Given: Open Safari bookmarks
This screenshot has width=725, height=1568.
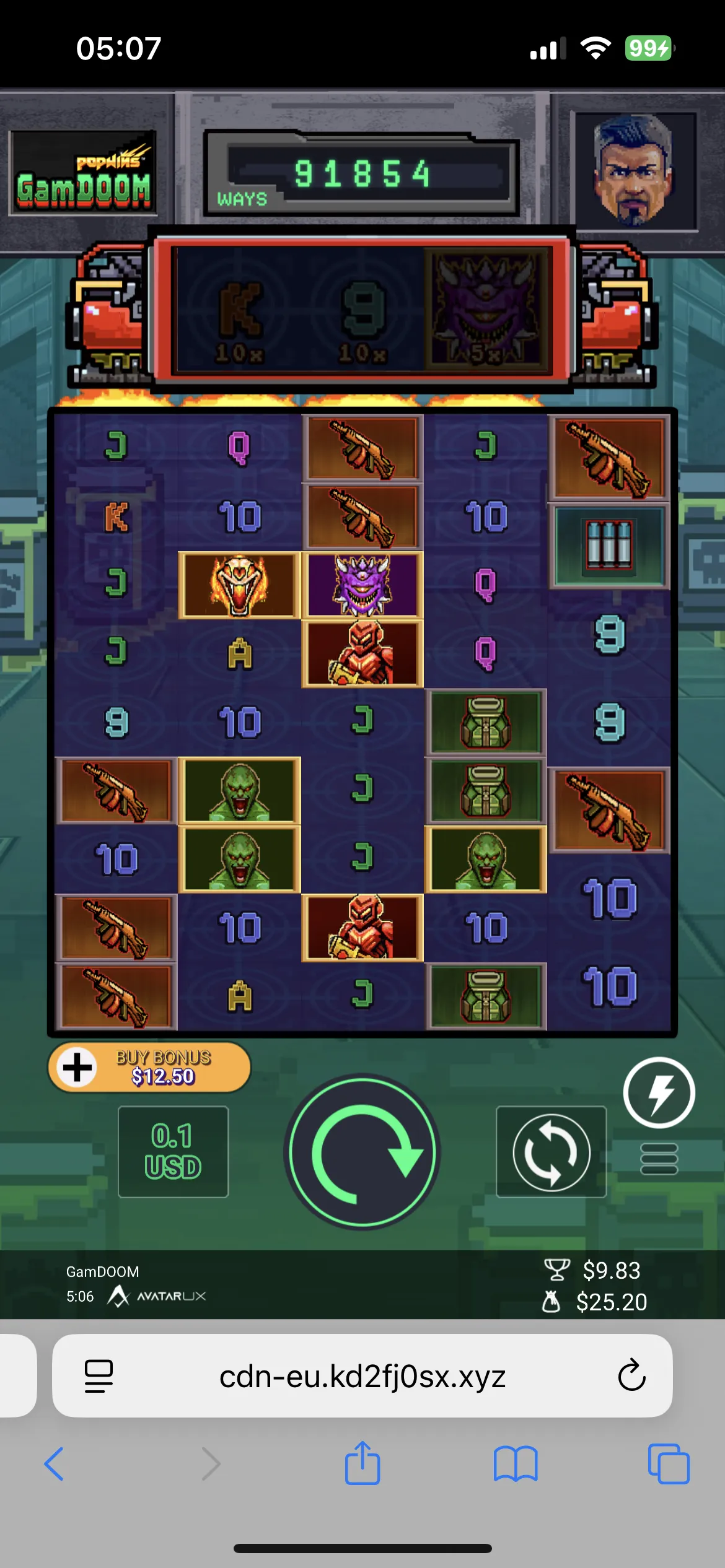Looking at the screenshot, I should [x=516, y=1464].
